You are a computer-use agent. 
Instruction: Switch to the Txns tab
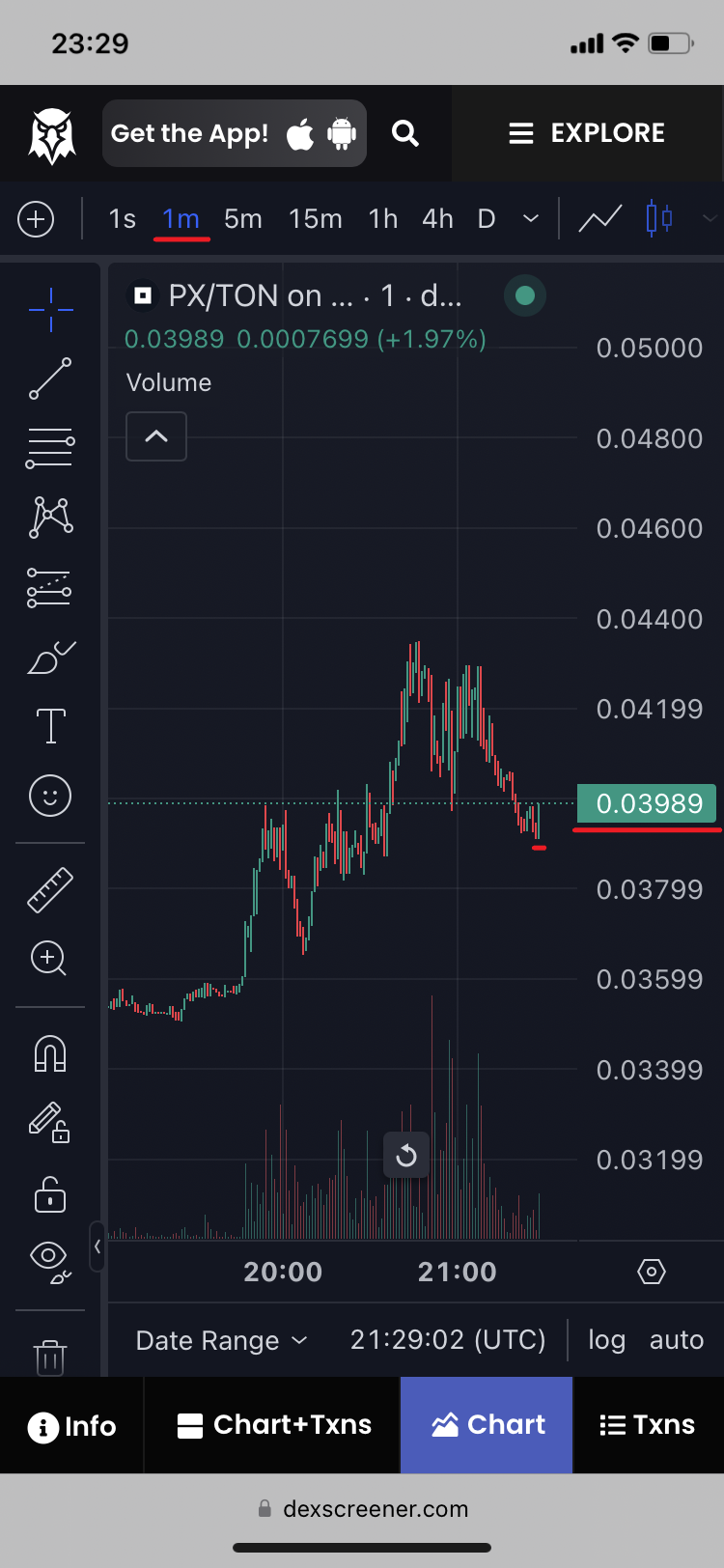pos(648,1425)
